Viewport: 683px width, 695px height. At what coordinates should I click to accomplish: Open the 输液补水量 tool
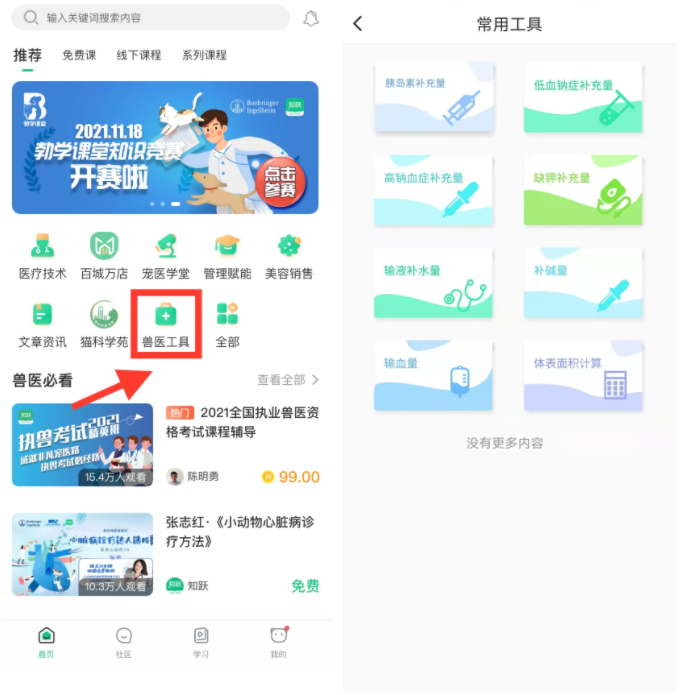pyautogui.click(x=434, y=283)
